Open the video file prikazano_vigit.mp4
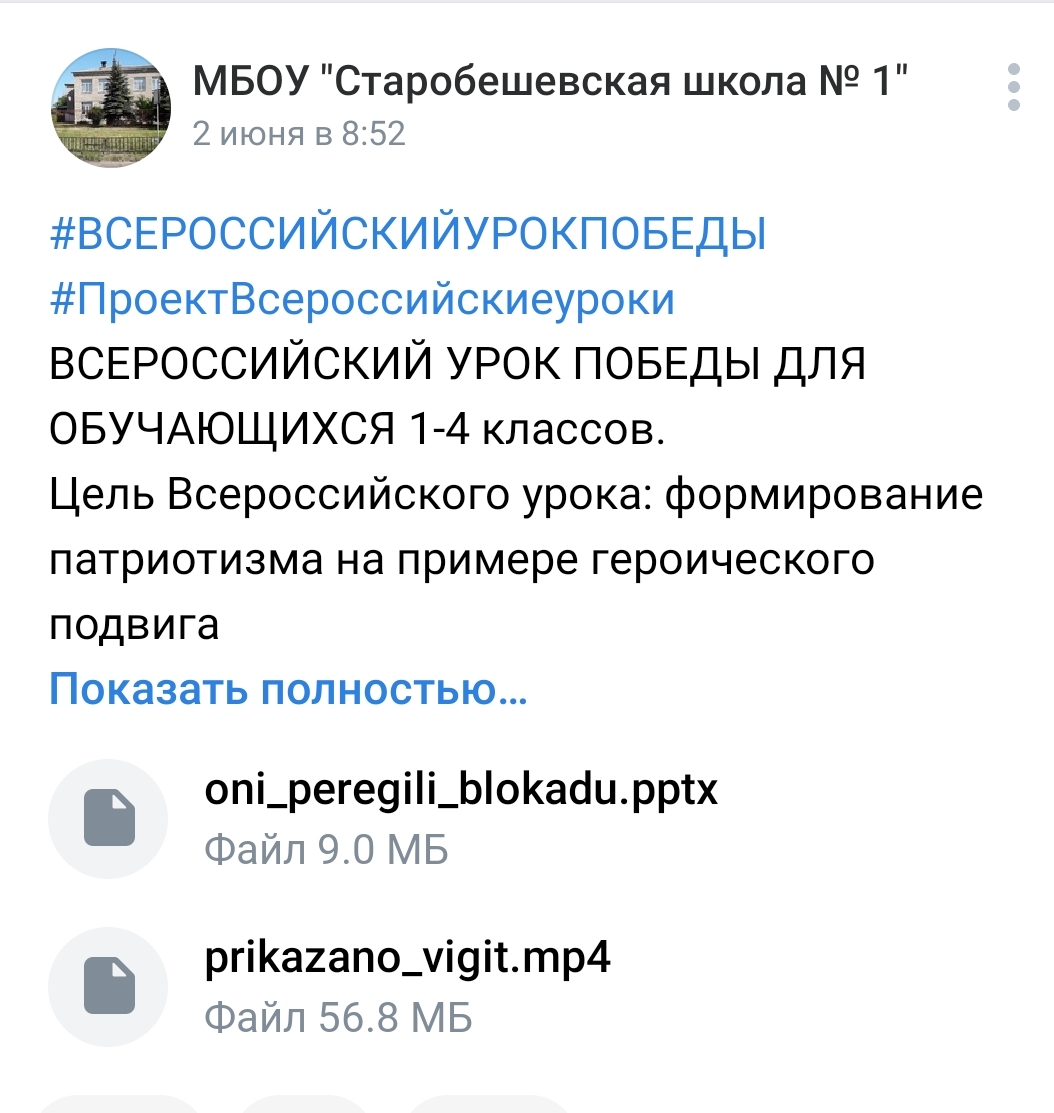The width and height of the screenshot is (1054, 1113). click(x=407, y=958)
